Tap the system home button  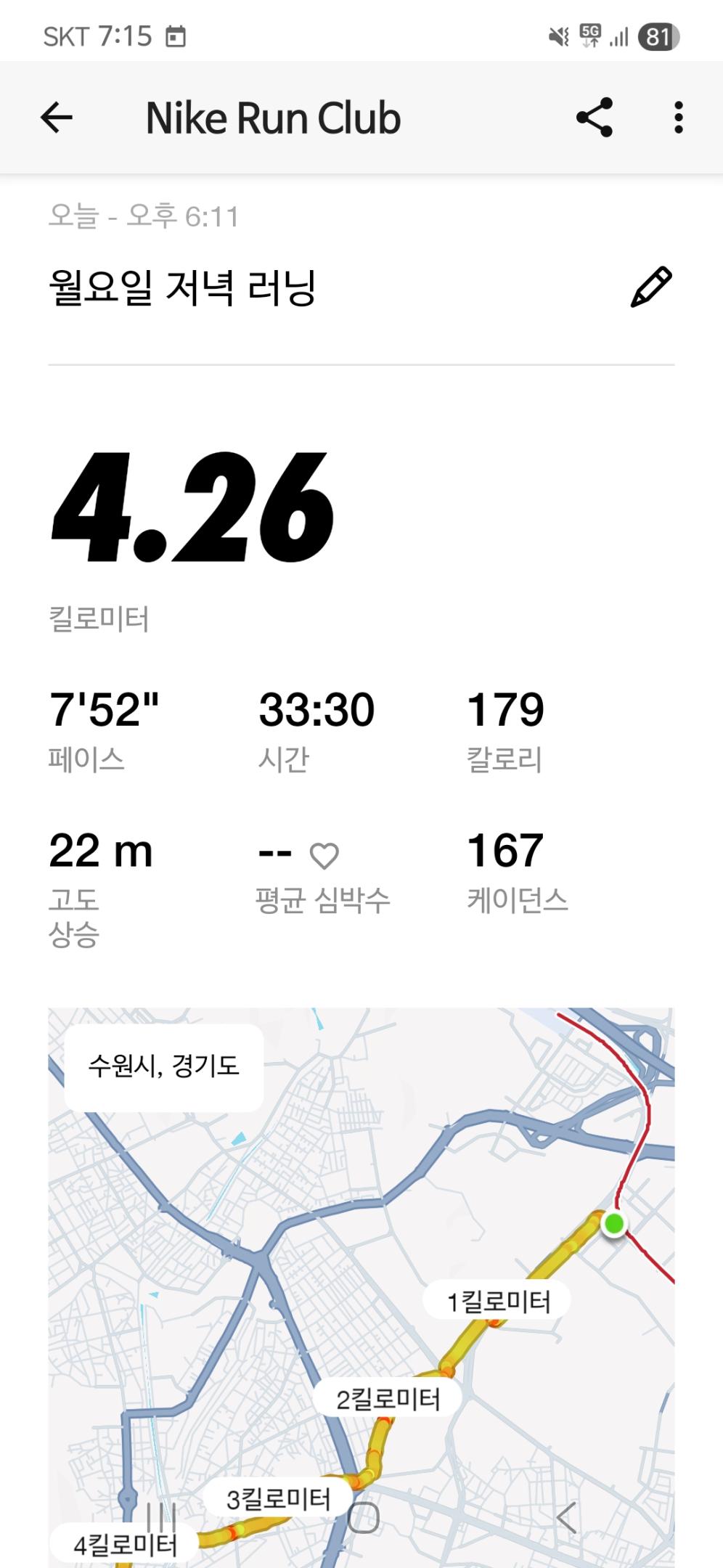point(363,1516)
